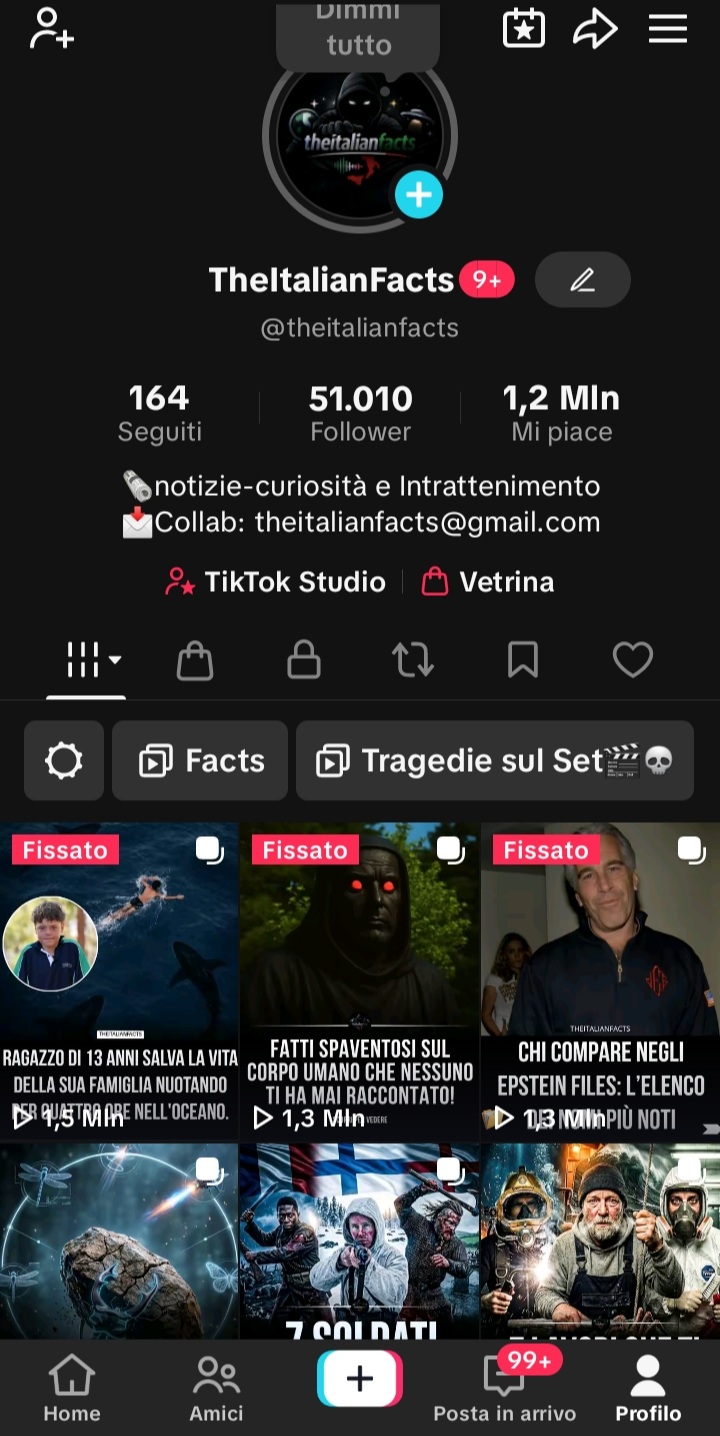Edit profile with the pencil button

click(582, 280)
